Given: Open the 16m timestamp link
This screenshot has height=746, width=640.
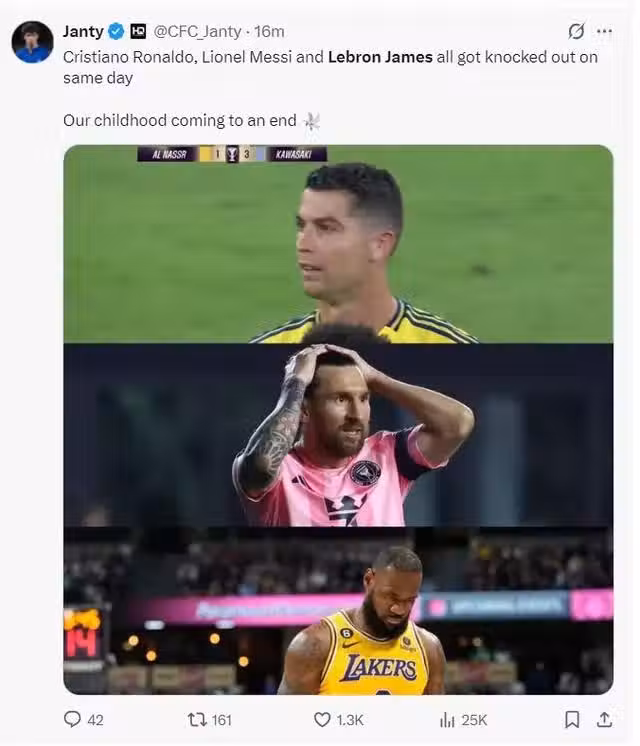Looking at the screenshot, I should coord(270,31).
